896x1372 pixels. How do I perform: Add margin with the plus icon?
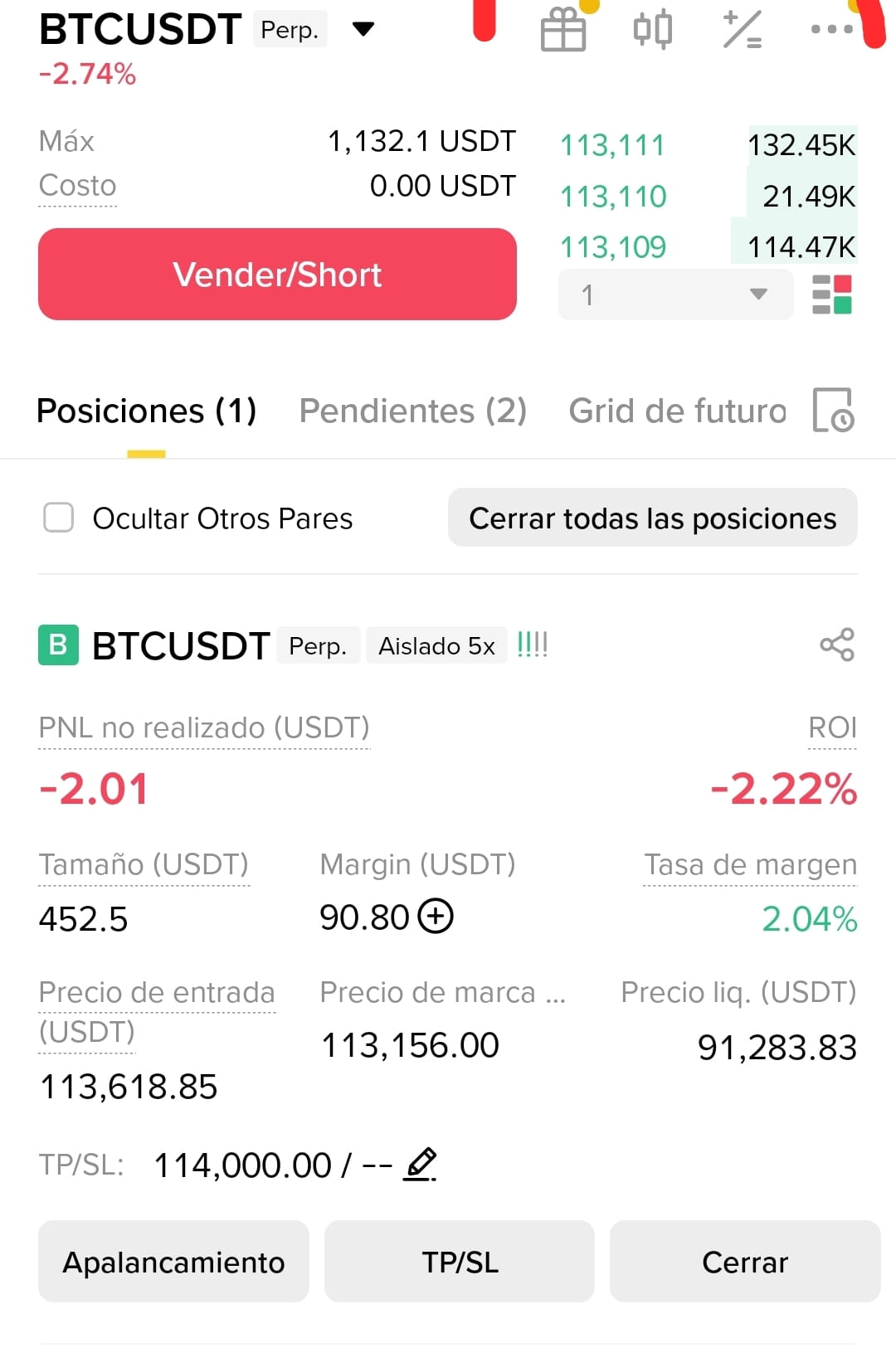click(x=436, y=917)
